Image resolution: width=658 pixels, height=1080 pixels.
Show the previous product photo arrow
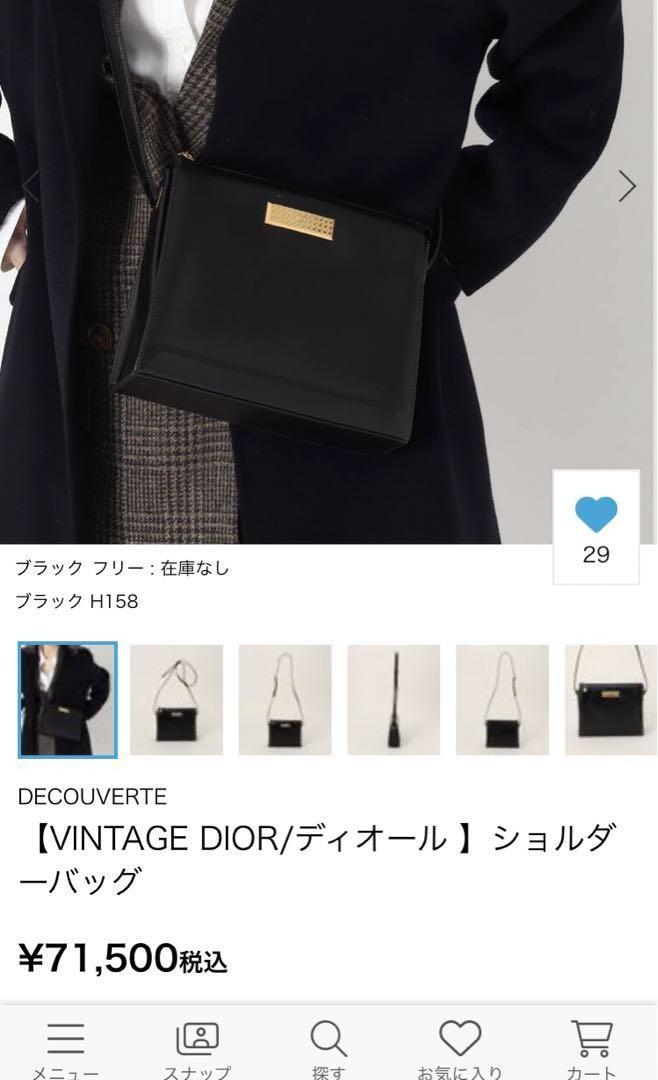30,186
